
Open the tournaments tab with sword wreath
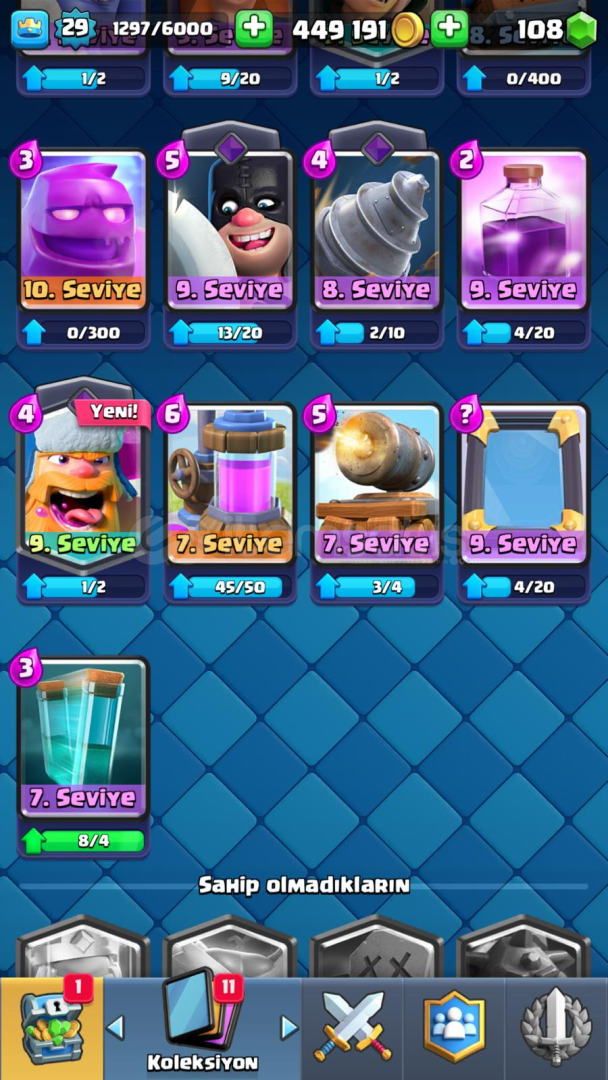pos(556,1027)
